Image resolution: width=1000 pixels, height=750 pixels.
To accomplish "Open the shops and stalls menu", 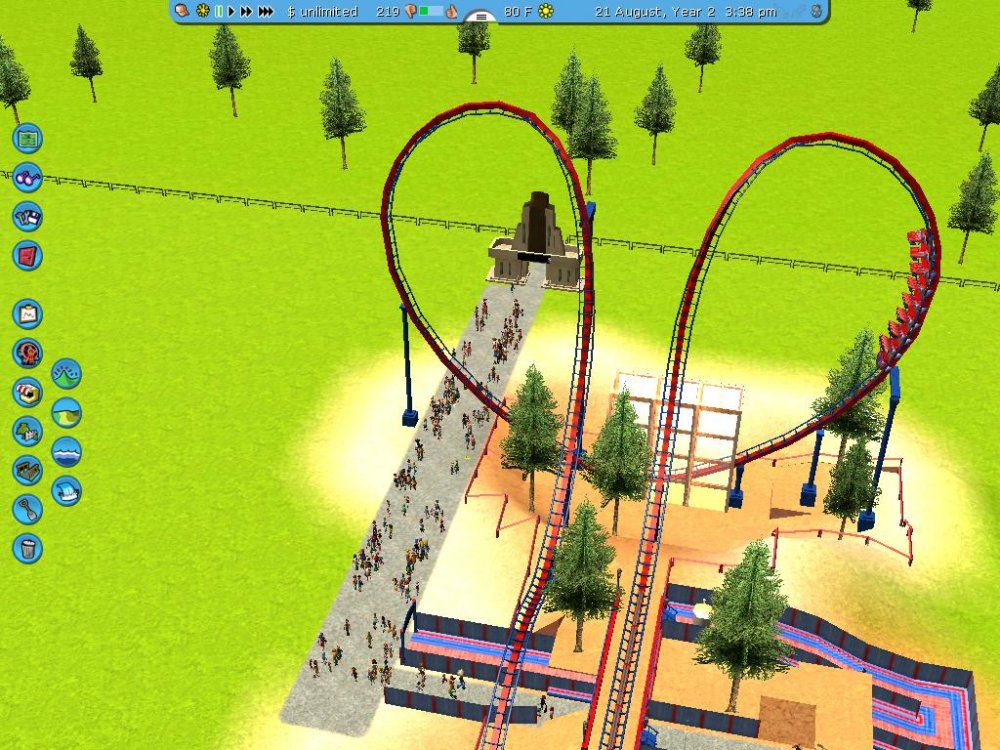I will tap(27, 392).
